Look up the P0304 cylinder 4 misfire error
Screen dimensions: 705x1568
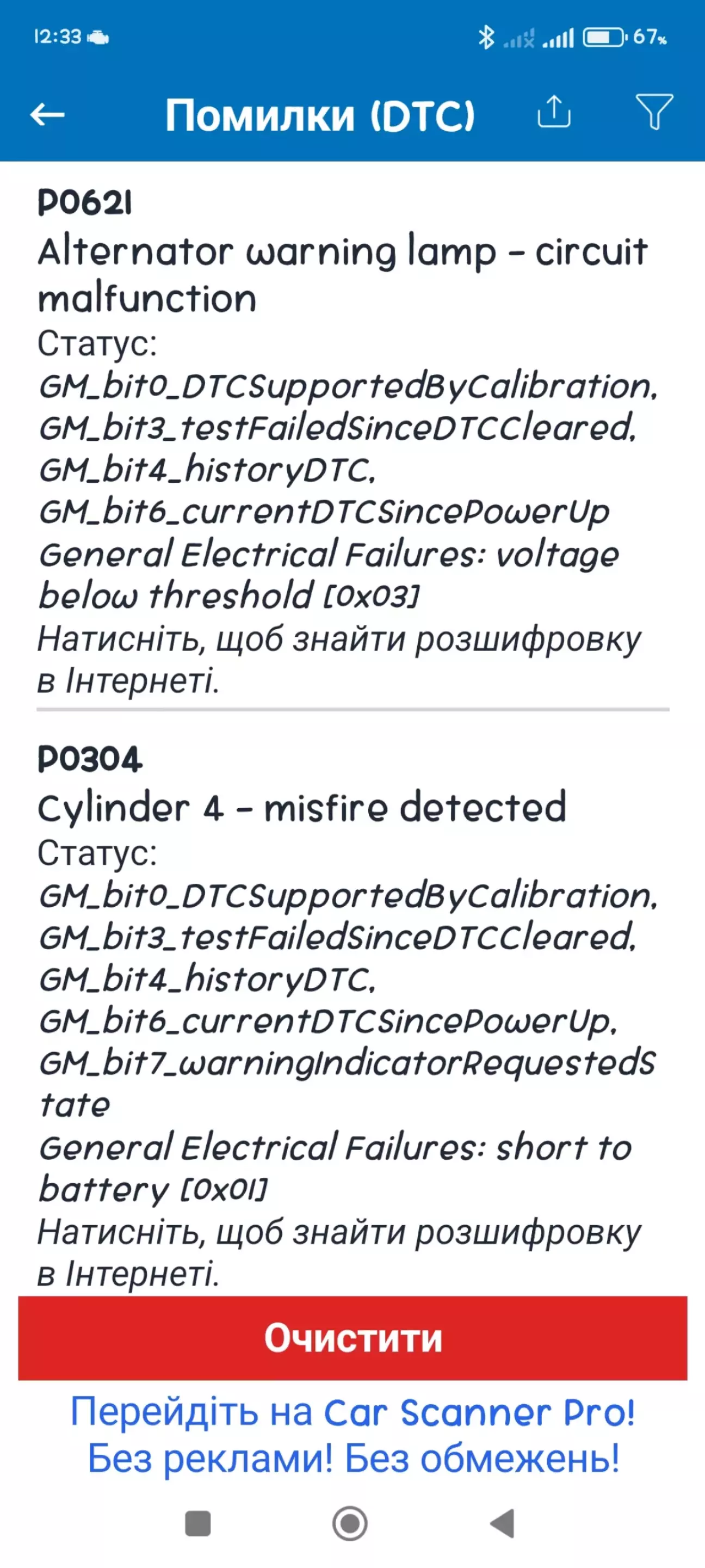click(339, 1253)
